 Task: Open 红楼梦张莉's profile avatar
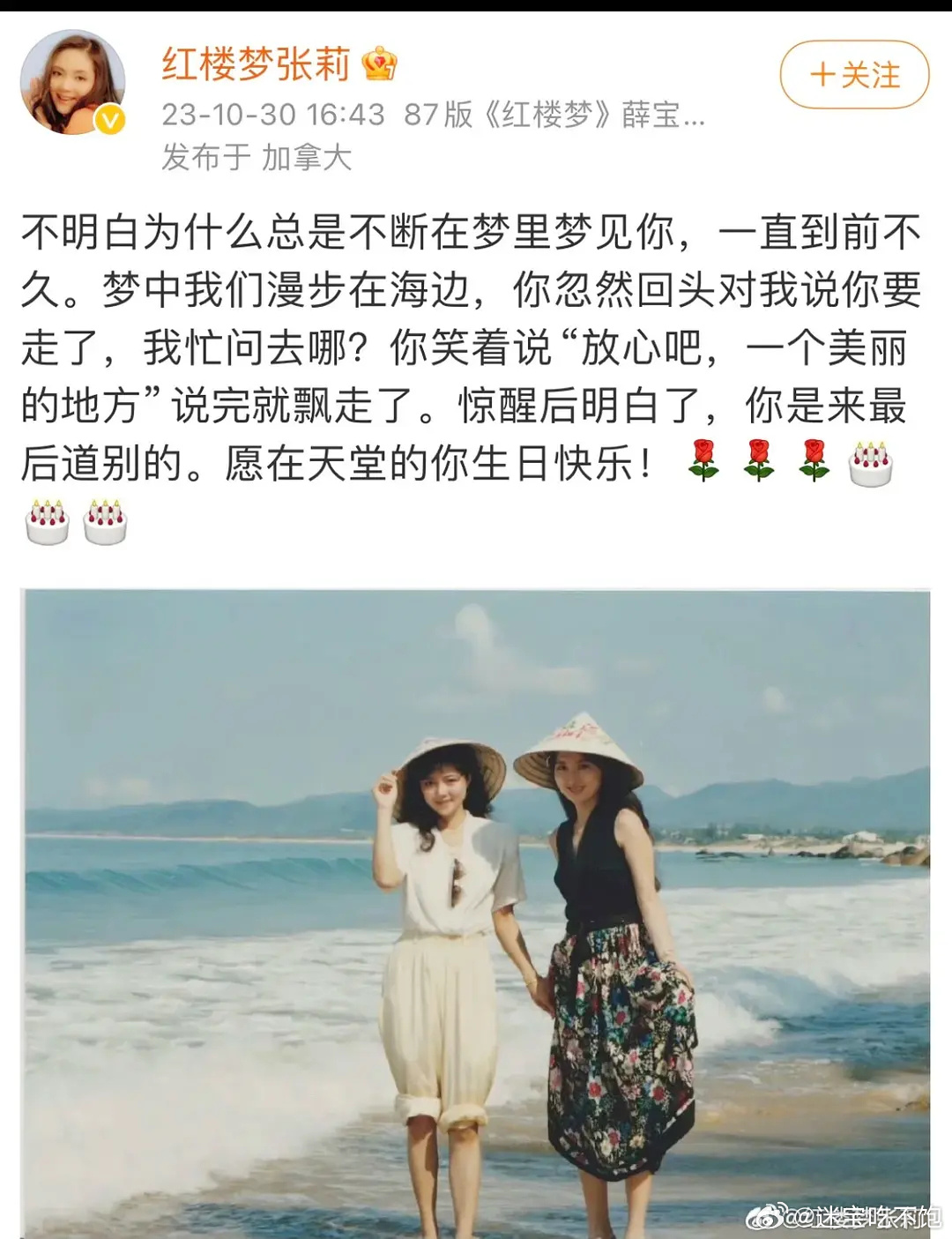pos(72,84)
